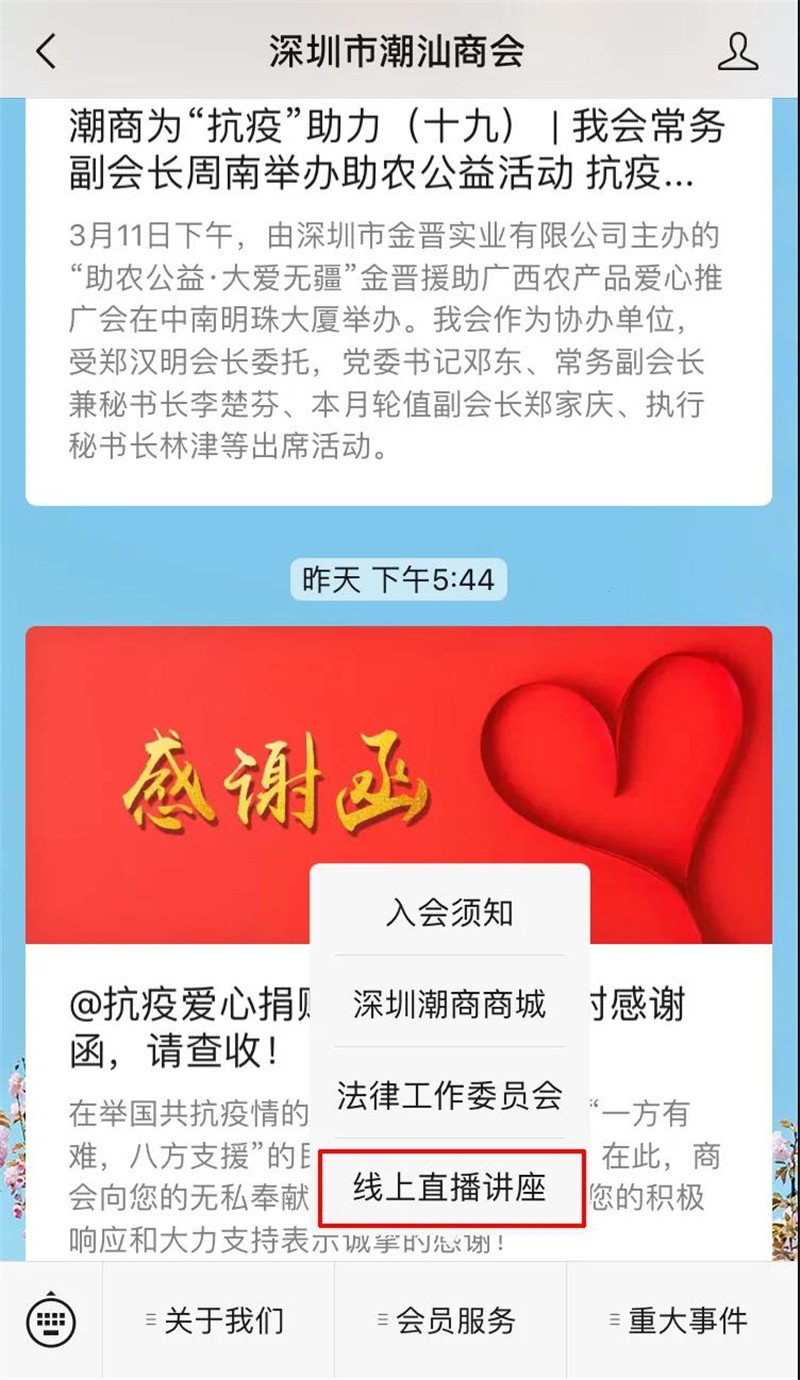Switch to keyboard input mode
This screenshot has width=800, height=1380.
coord(51,1321)
